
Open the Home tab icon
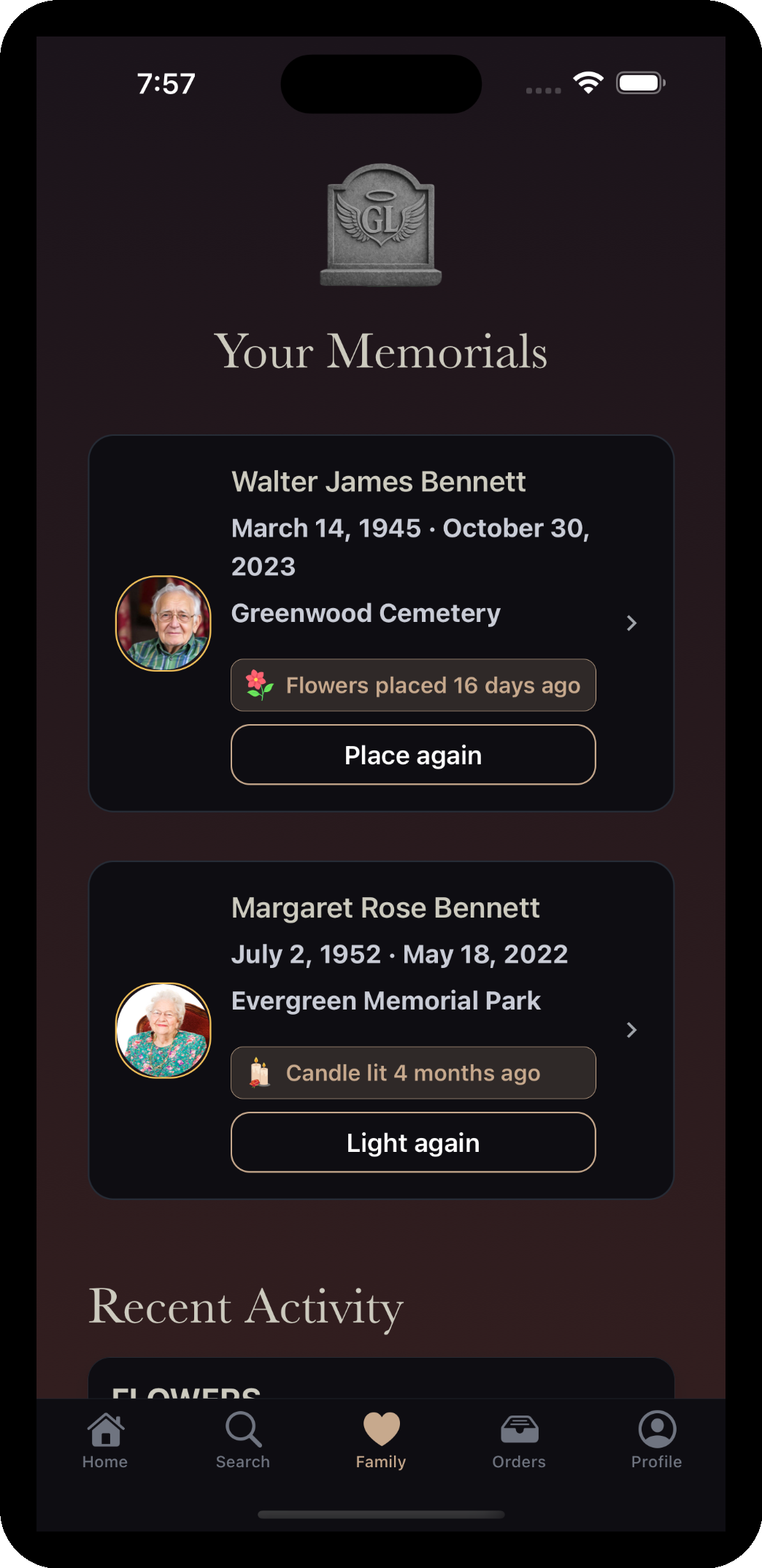pyautogui.click(x=105, y=1428)
